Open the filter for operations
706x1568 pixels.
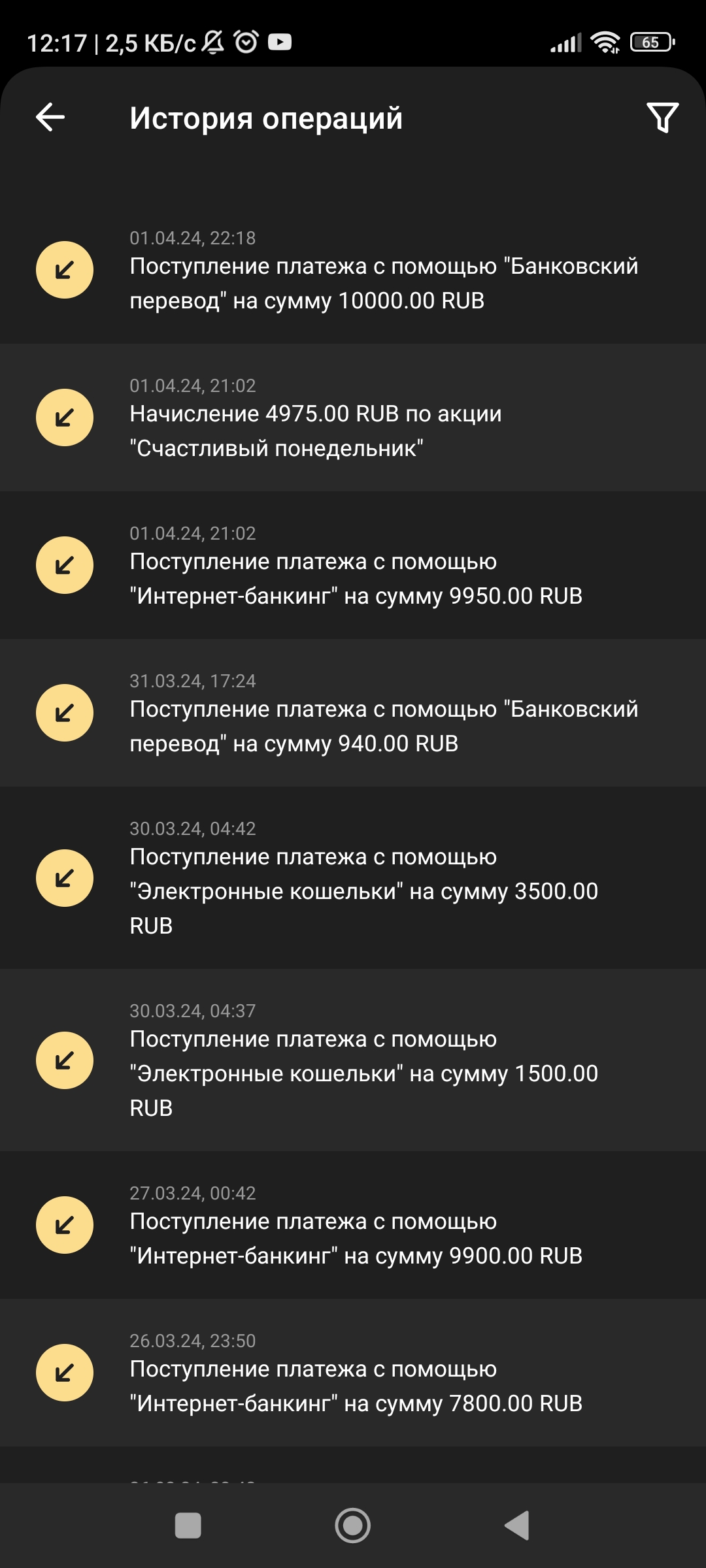pos(662,118)
